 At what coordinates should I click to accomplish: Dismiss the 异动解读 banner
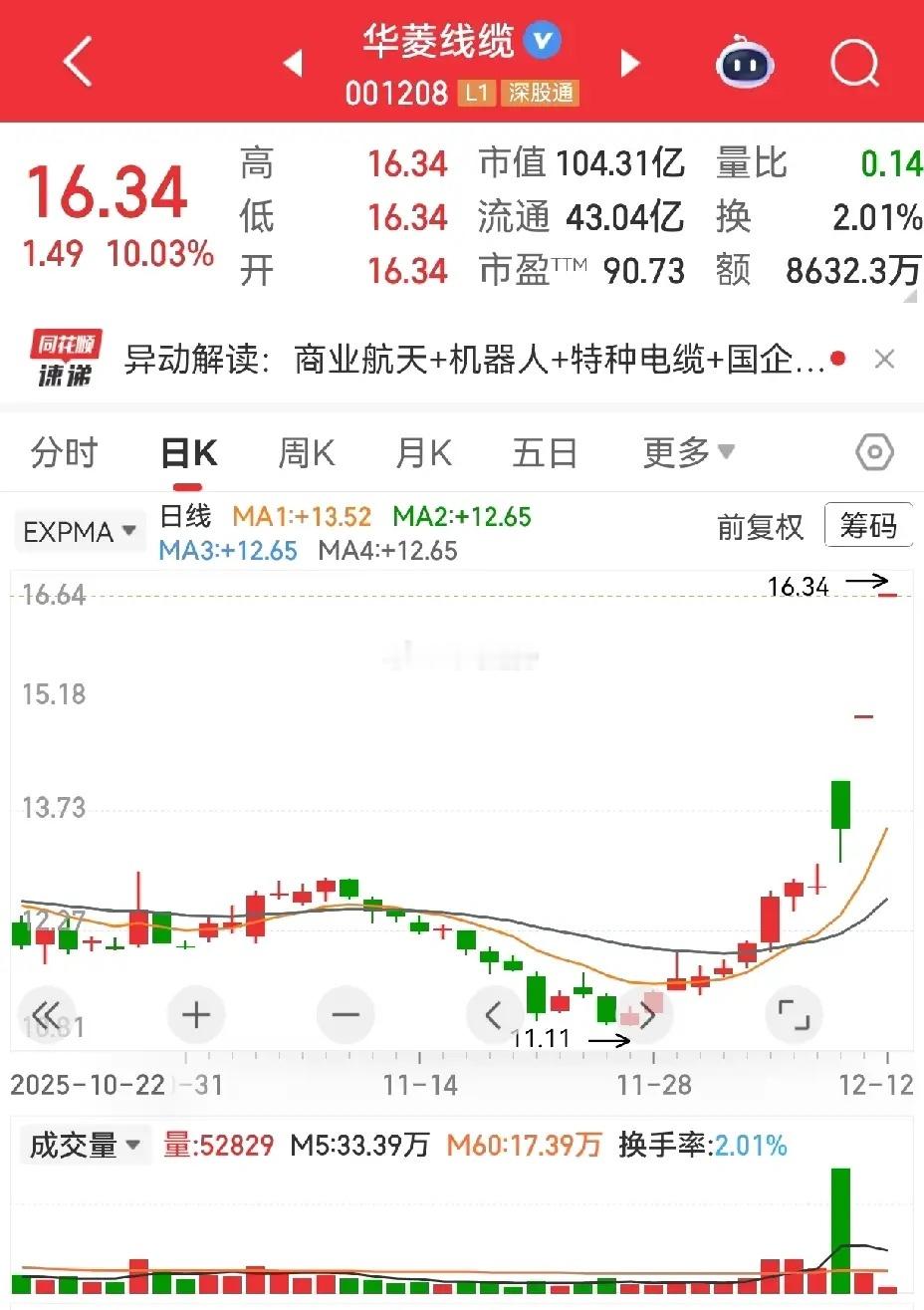884,360
